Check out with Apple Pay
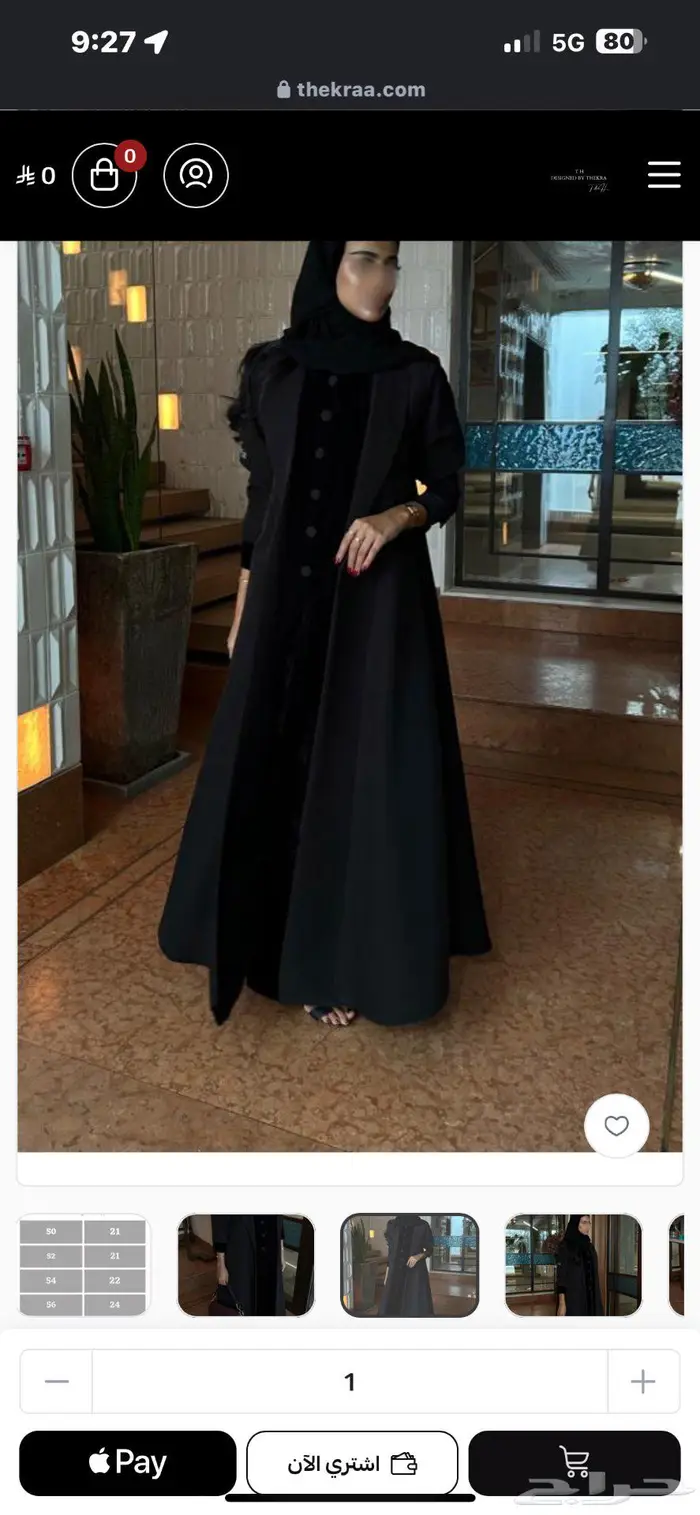700x1515 pixels. click(128, 1463)
